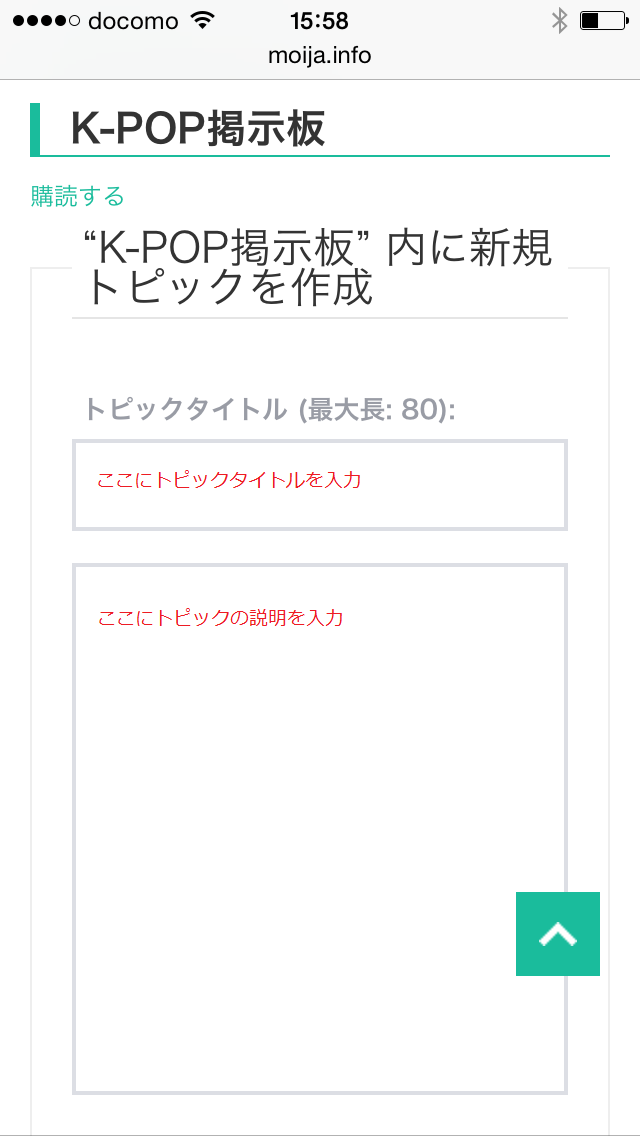
Task: Tap the moija.info address bar
Action: click(319, 55)
